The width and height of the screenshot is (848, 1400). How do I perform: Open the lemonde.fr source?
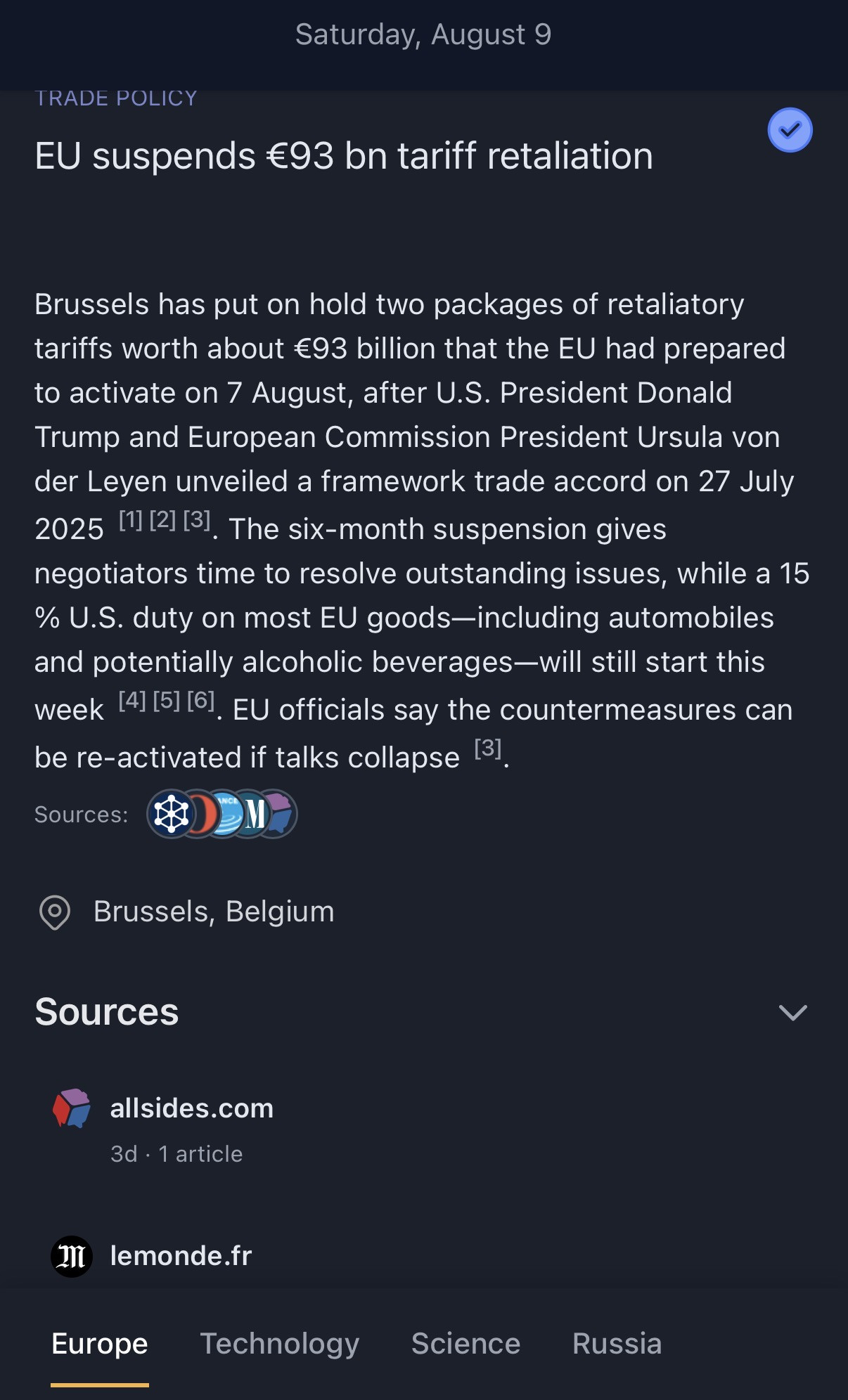pos(181,1256)
